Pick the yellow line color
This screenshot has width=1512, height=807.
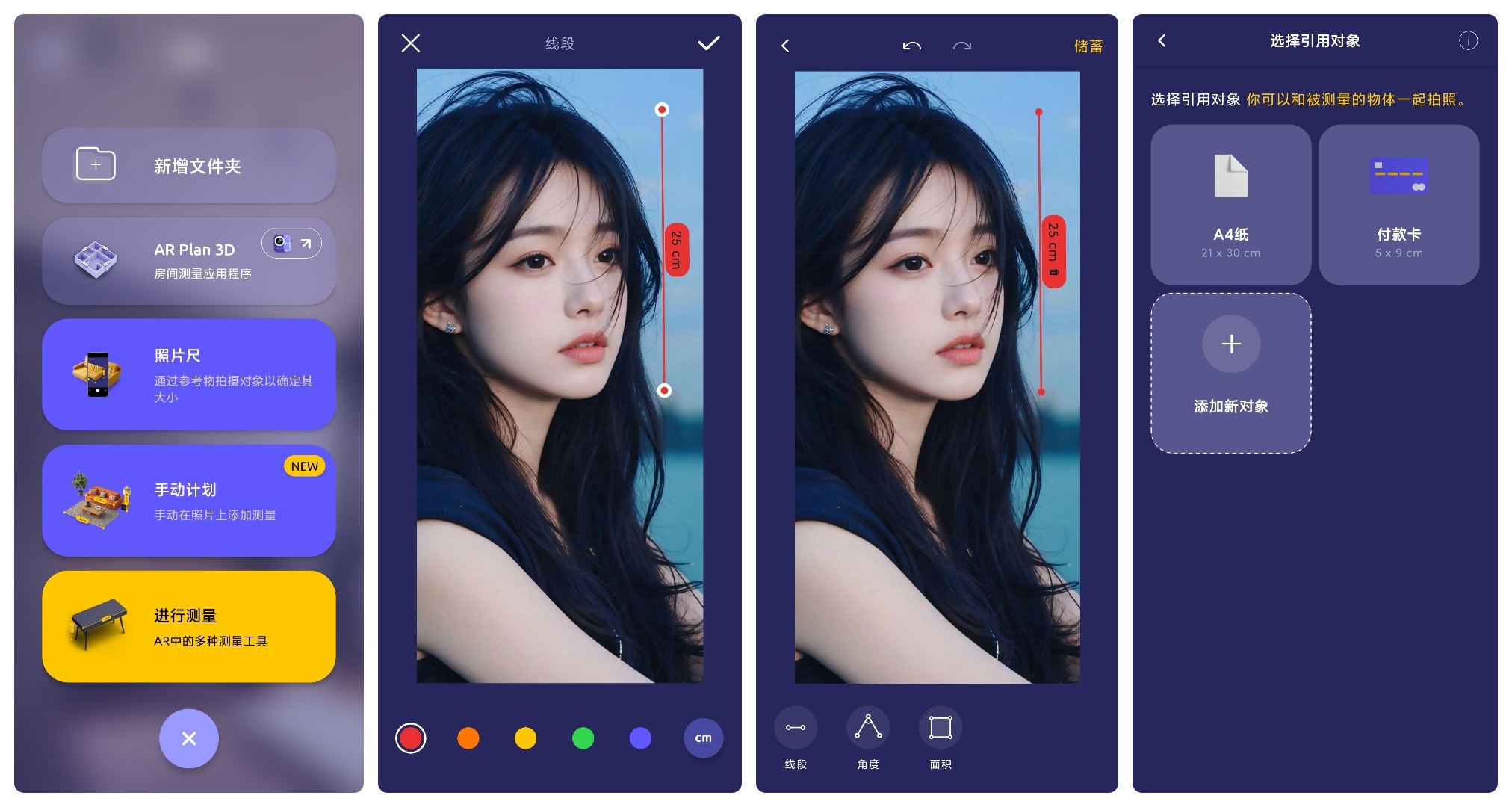click(526, 738)
